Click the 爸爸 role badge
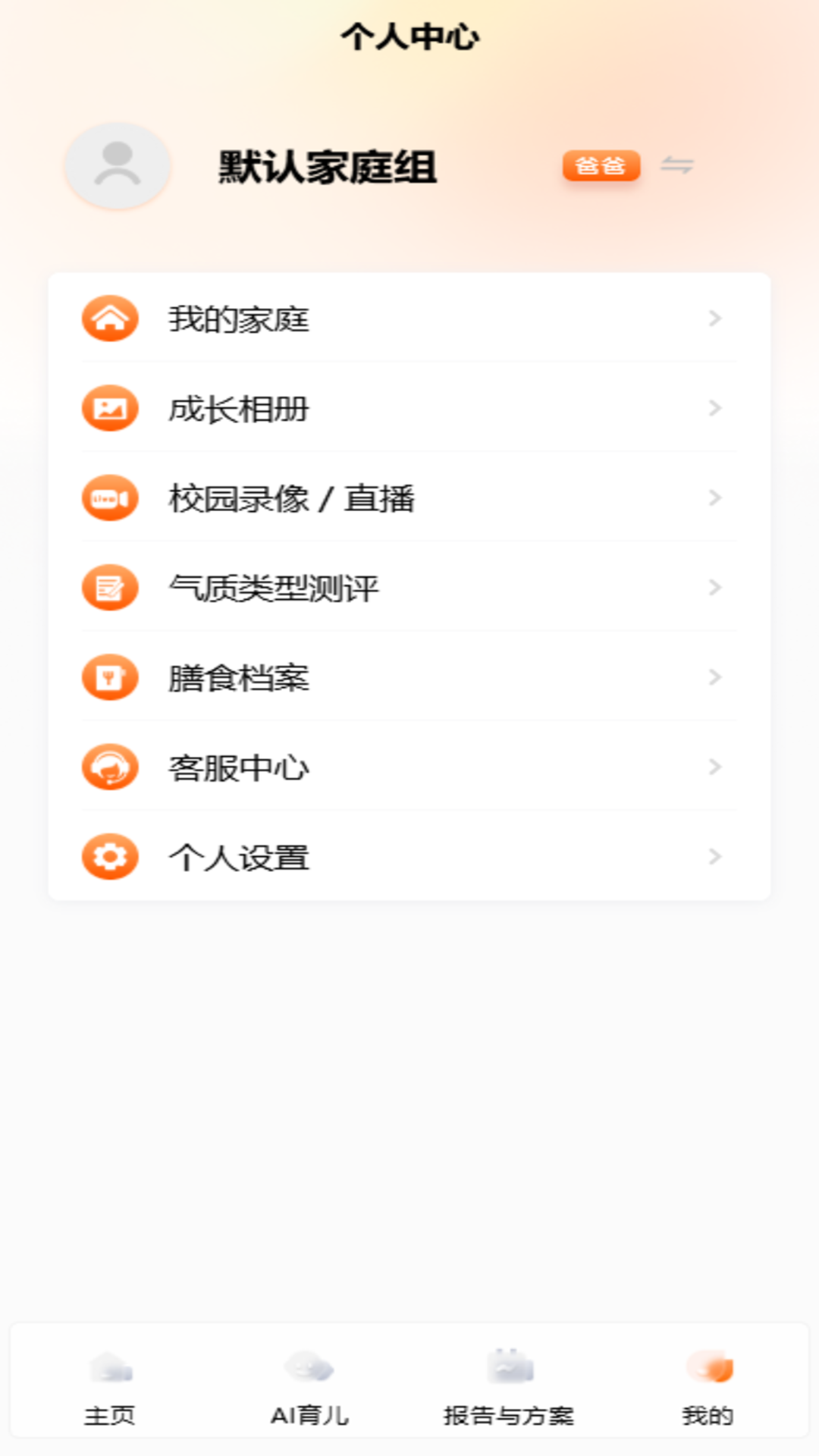Viewport: 819px width, 1456px height. tap(601, 165)
